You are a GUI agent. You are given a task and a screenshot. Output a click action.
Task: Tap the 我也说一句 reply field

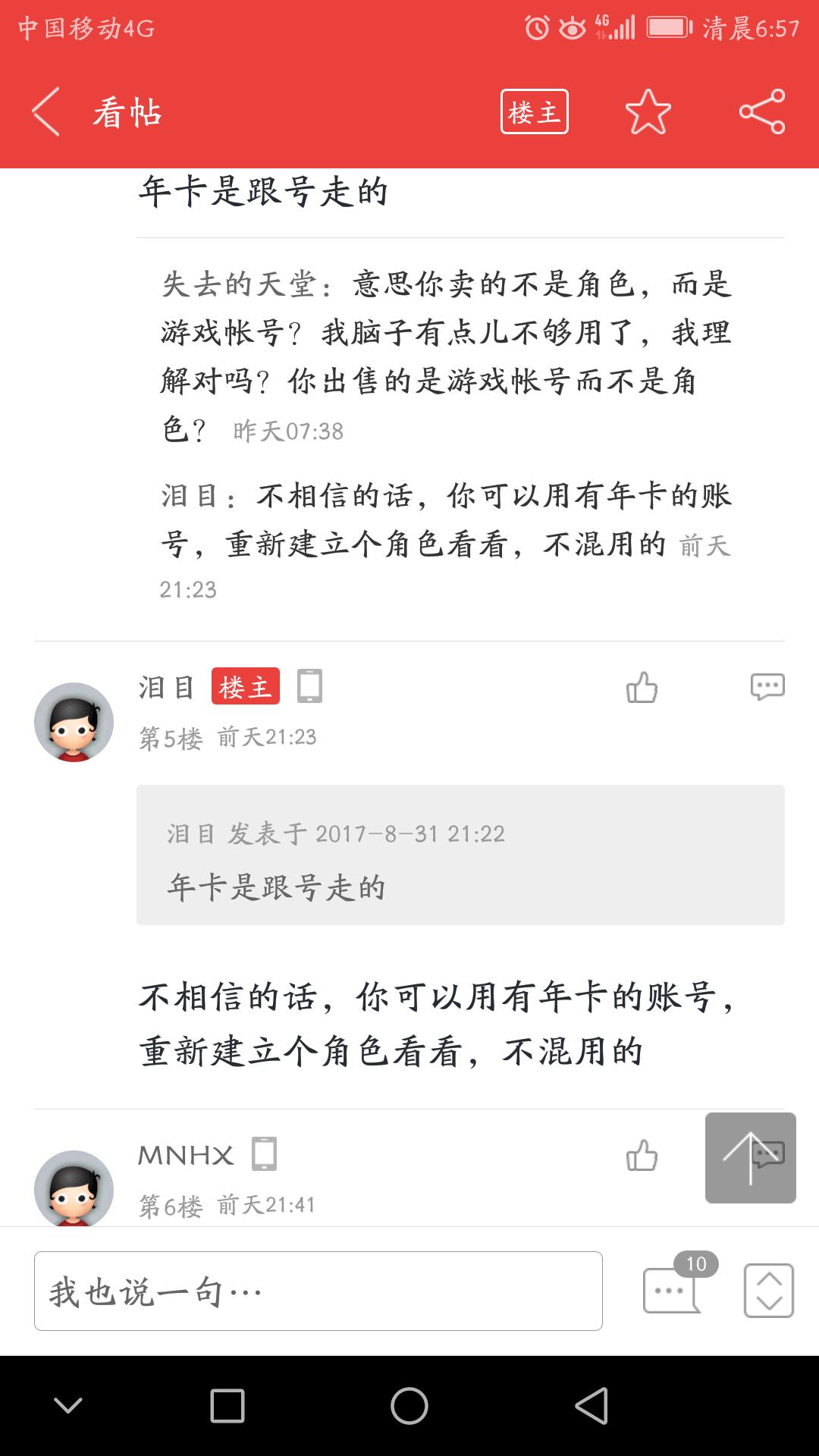pos(318,1291)
